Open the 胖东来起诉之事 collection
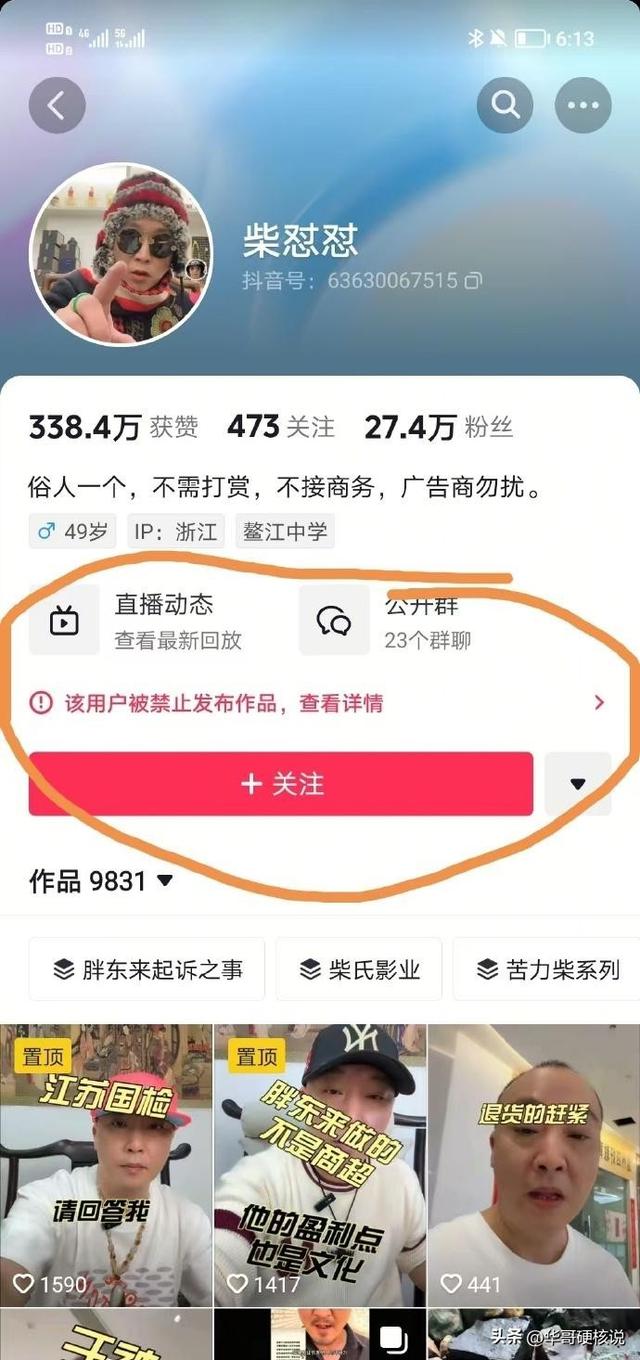Viewport: 640px width, 1360px height. [147, 969]
